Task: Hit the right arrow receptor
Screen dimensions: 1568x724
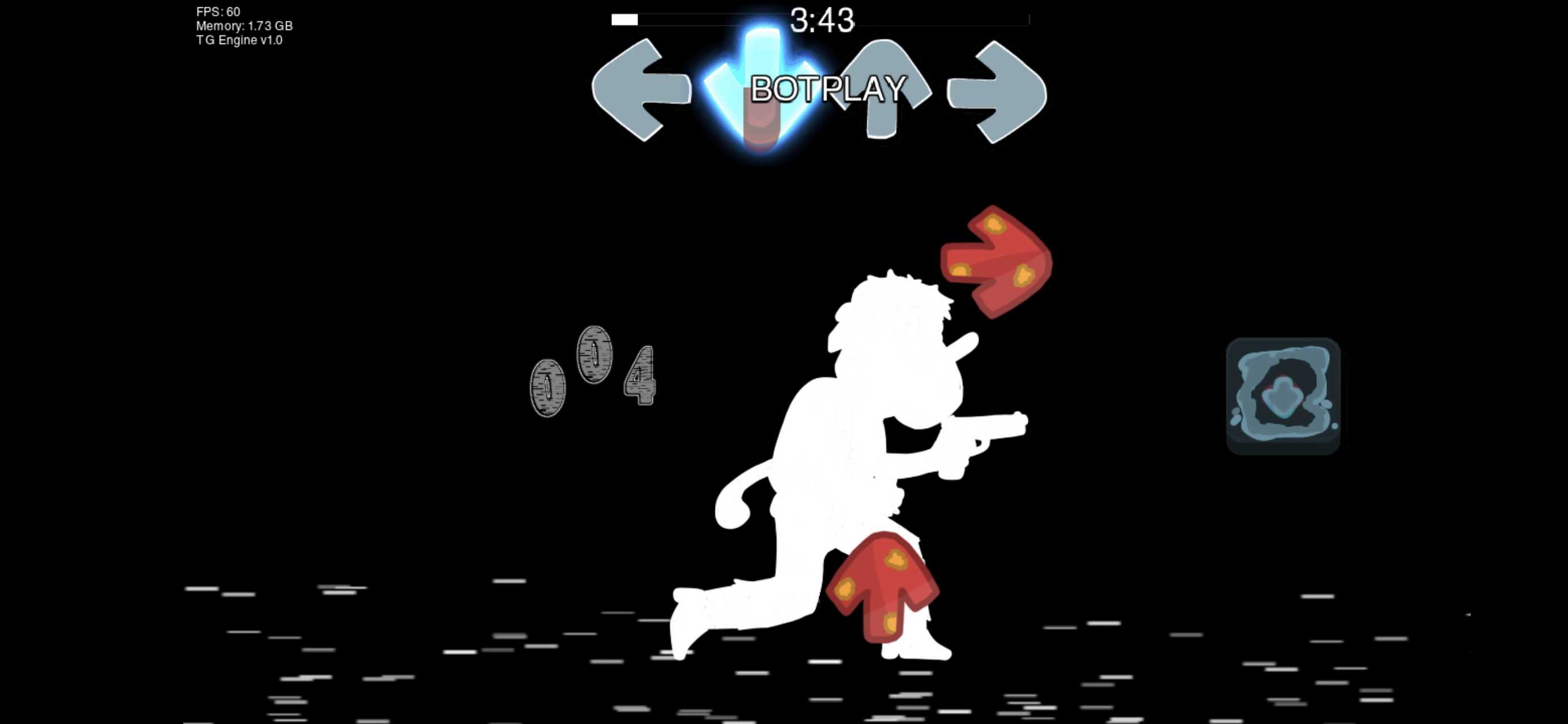Action: pos(998,92)
